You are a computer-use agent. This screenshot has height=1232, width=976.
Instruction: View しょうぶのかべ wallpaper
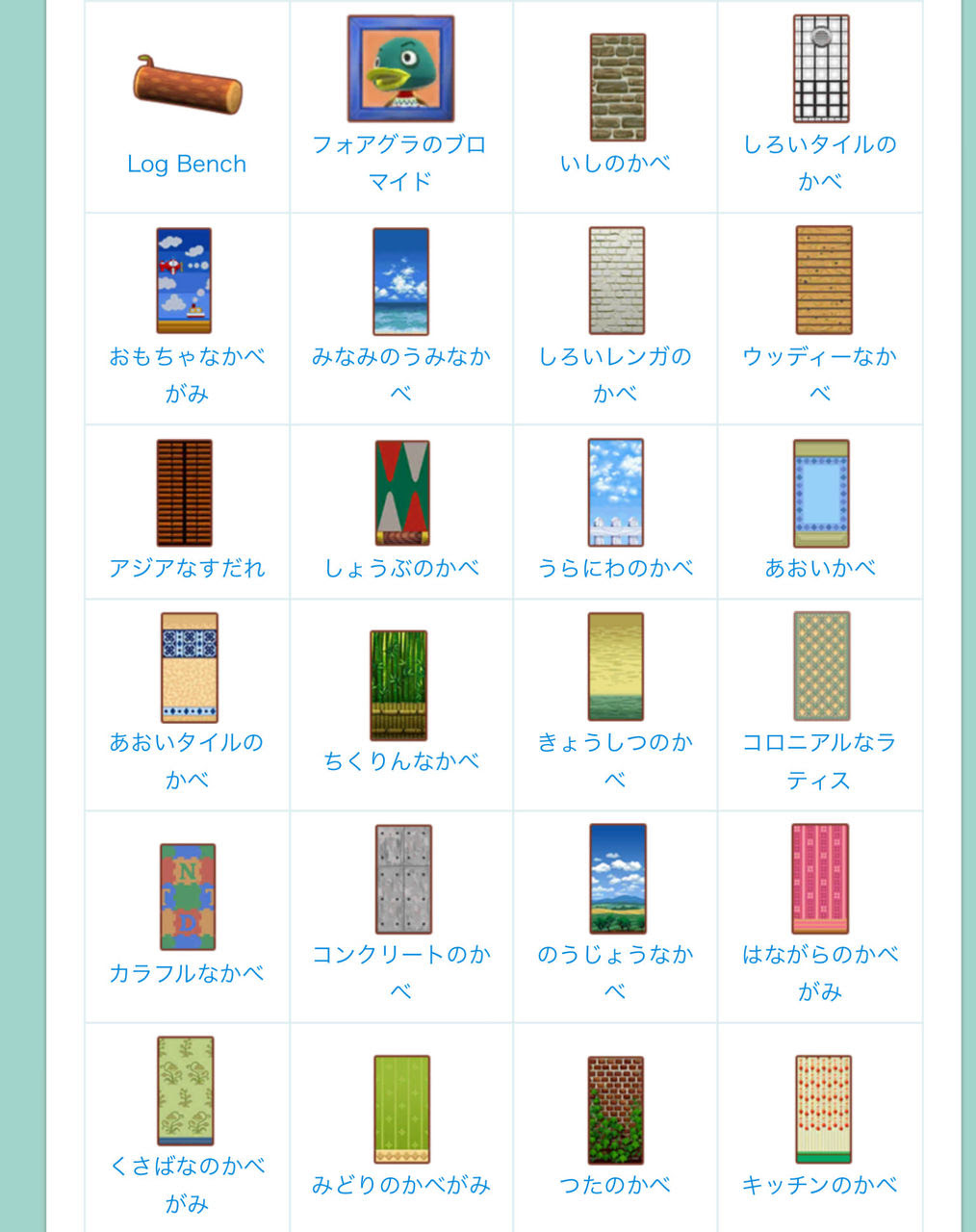tap(400, 568)
